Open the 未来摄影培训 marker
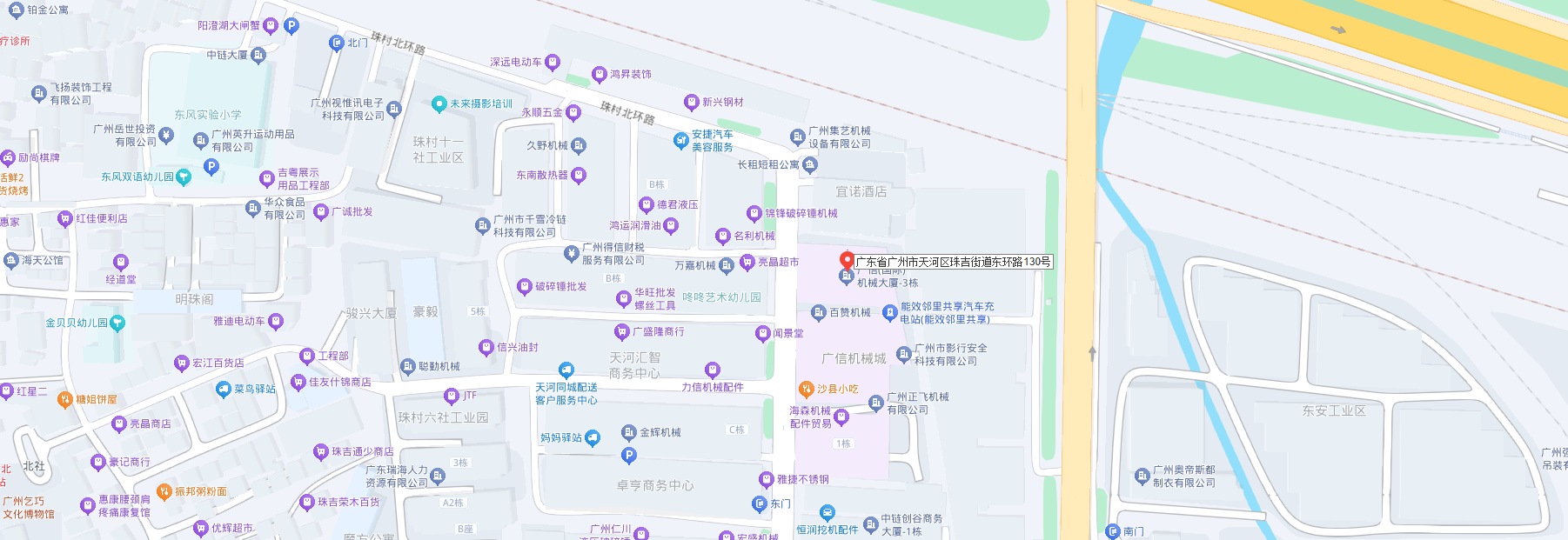The height and width of the screenshot is (540, 1568). (439, 103)
